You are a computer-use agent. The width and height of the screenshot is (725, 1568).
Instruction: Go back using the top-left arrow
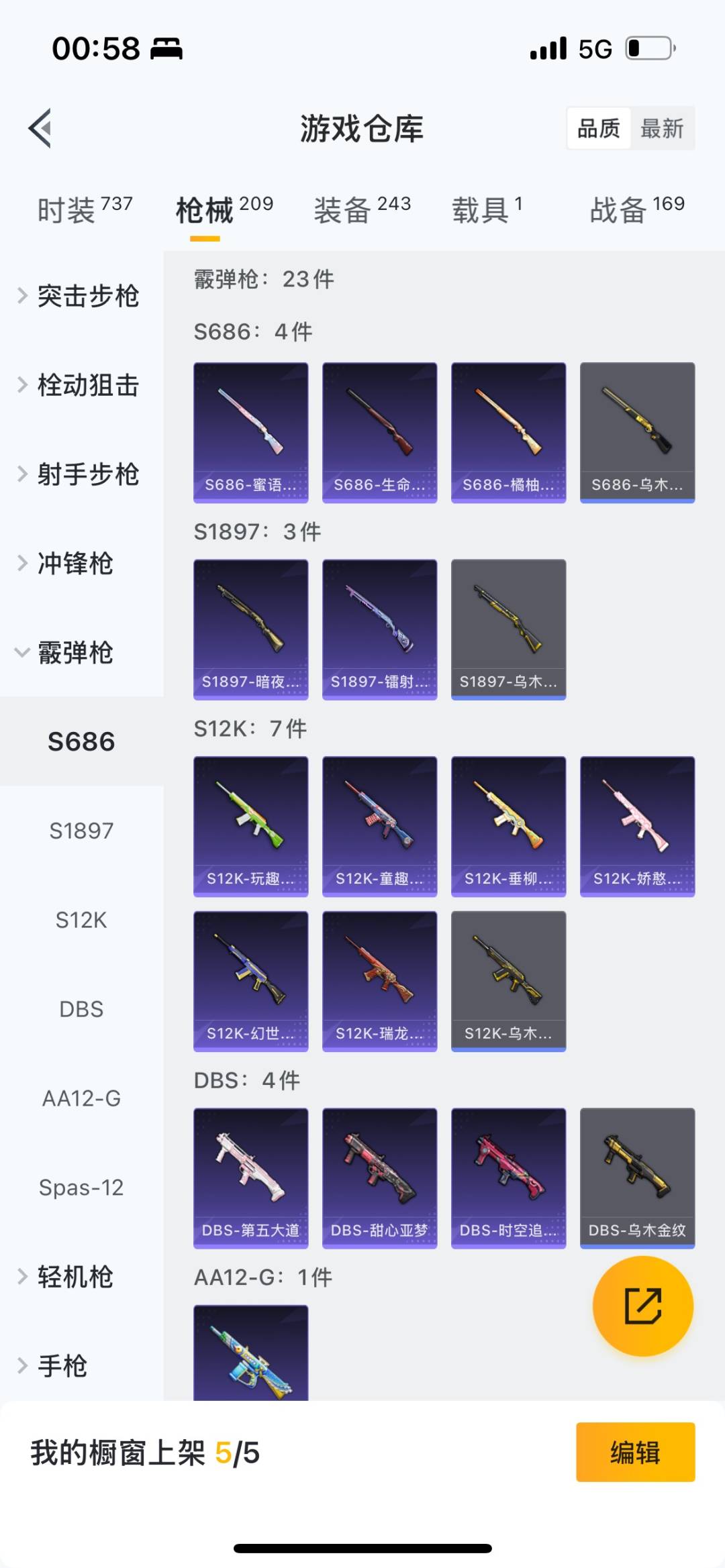pyautogui.click(x=40, y=127)
